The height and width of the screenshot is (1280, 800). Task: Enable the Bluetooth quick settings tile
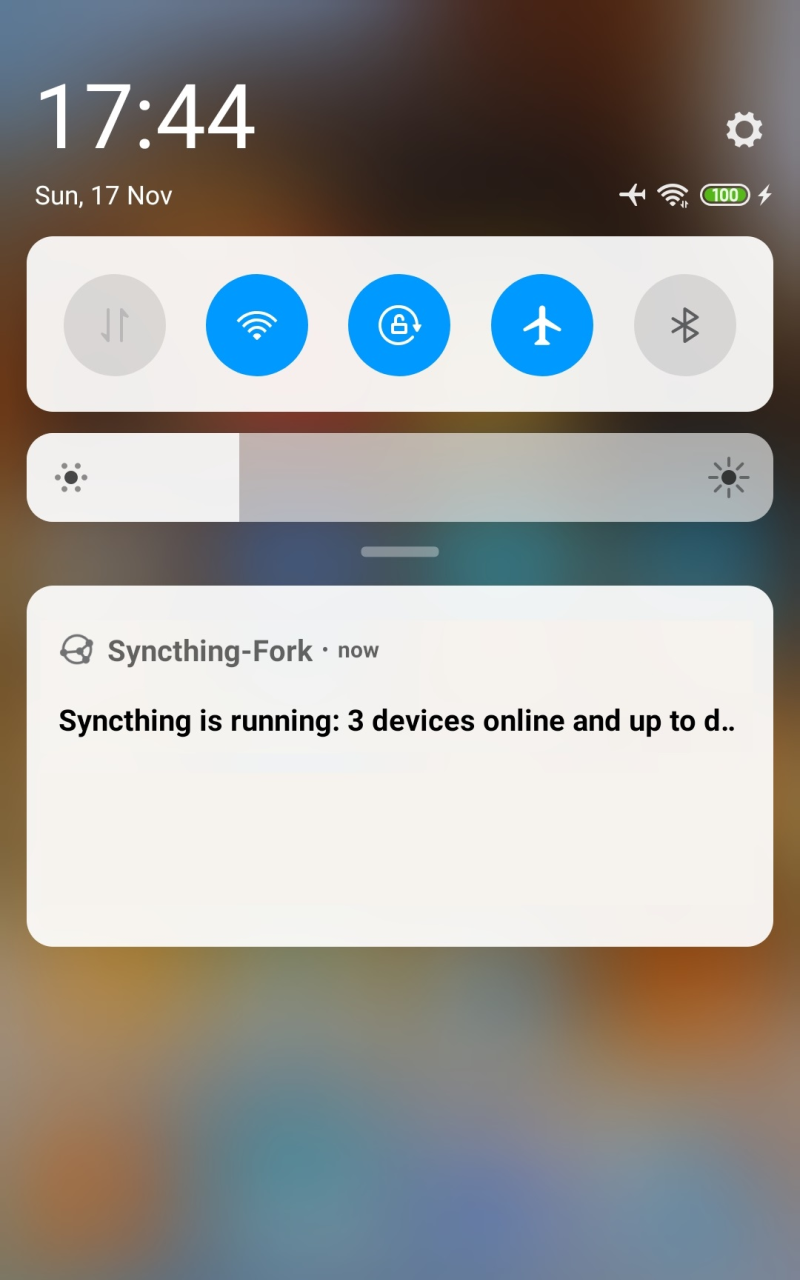(685, 324)
